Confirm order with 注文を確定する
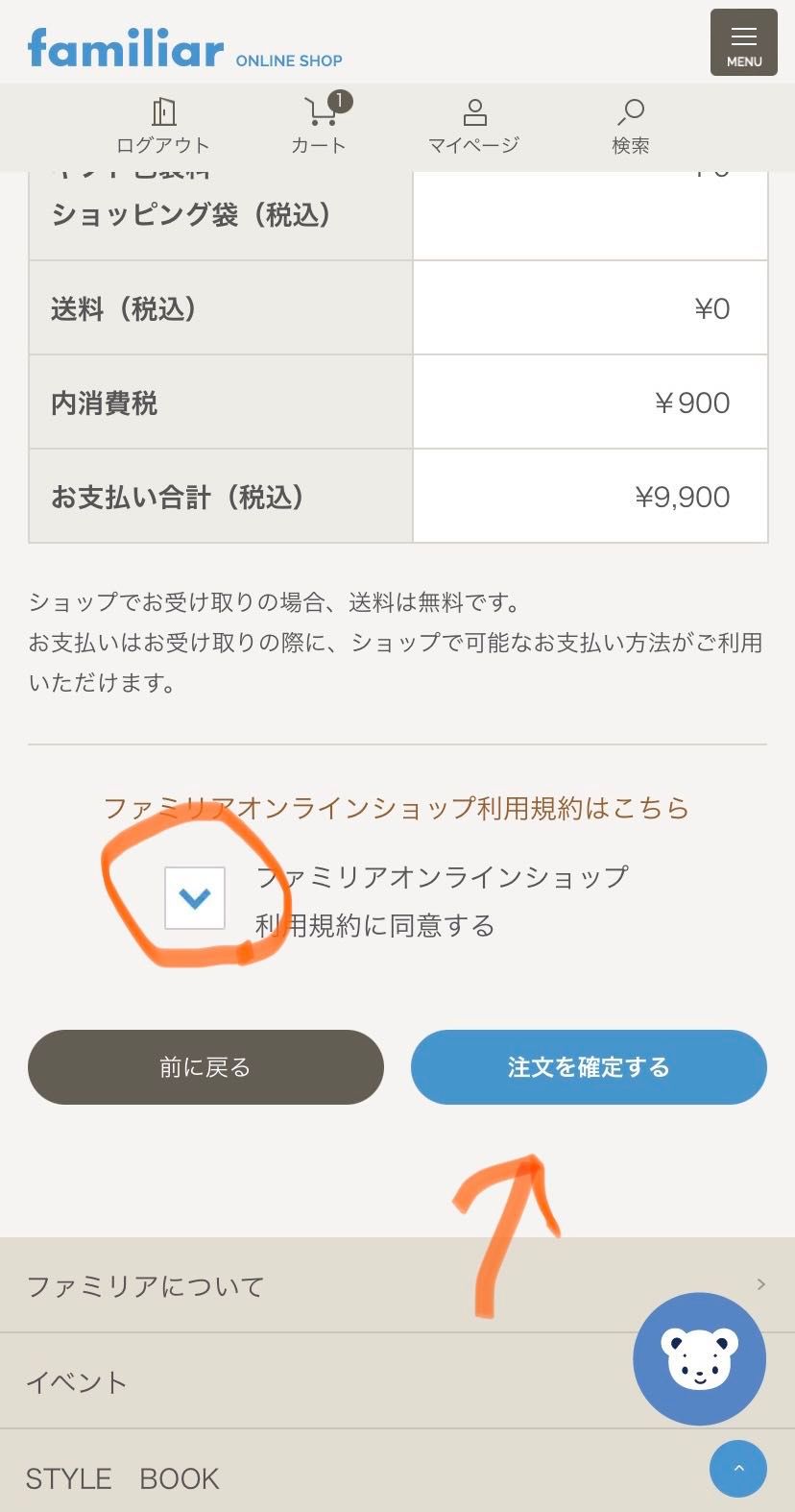The height and width of the screenshot is (1512, 795). 589,1067
